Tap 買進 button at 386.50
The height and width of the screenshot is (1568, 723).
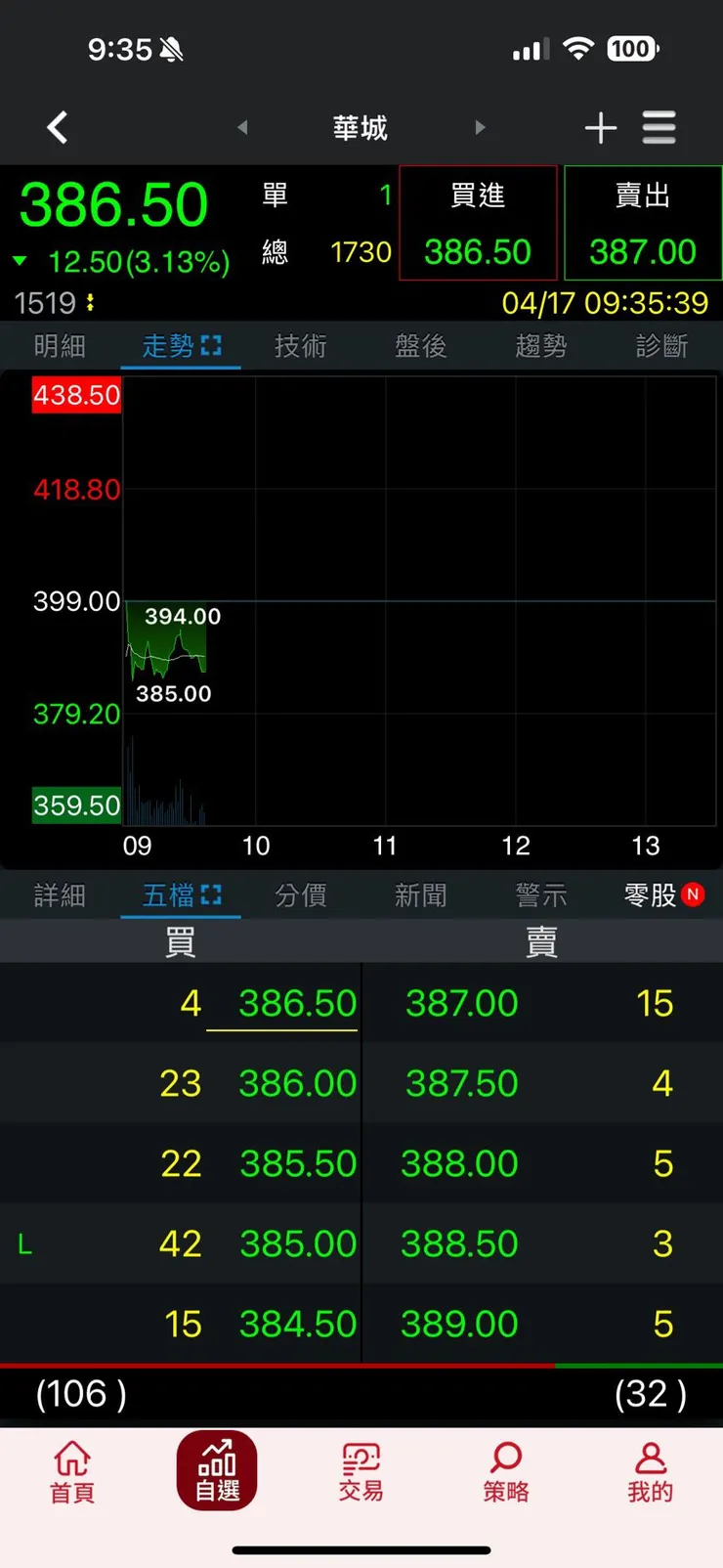(478, 224)
